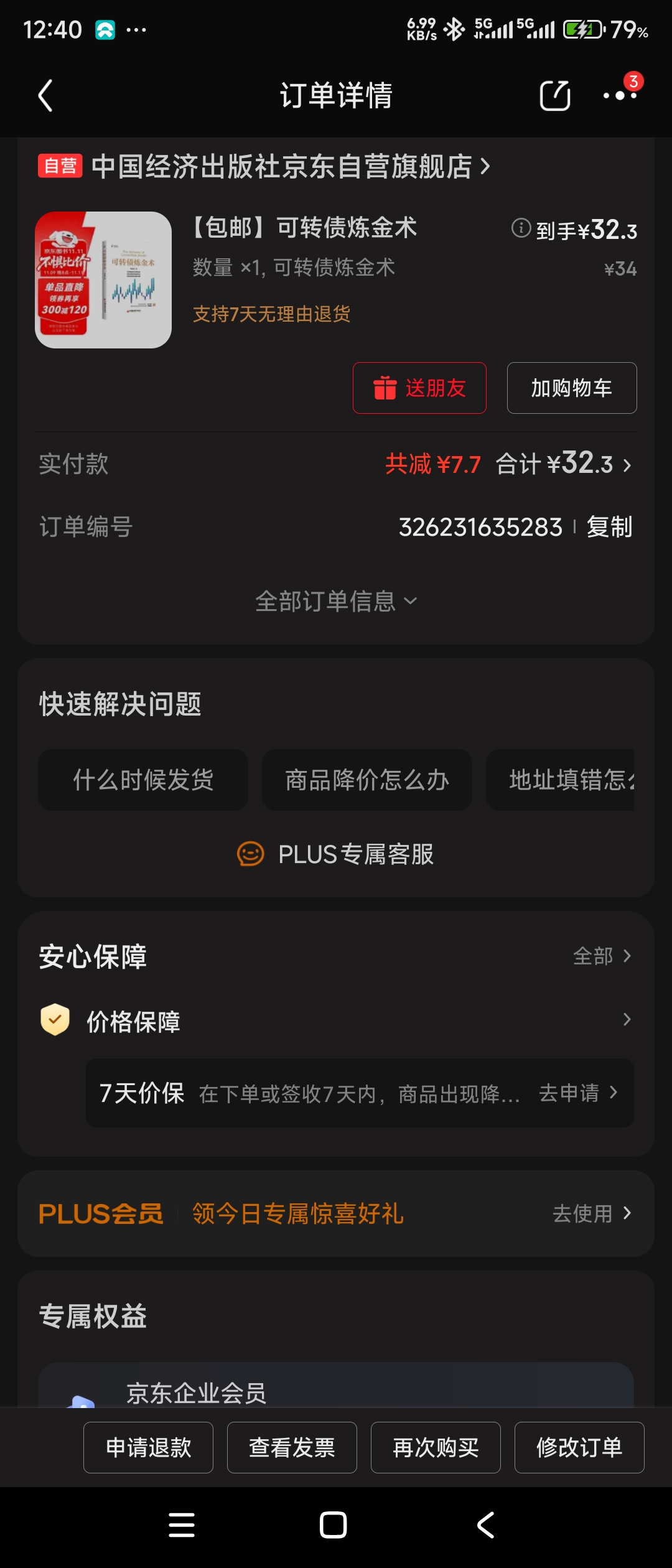Screen dimensions: 672x1568
Task: Tap 申请退款 to request a refund
Action: tap(148, 1447)
